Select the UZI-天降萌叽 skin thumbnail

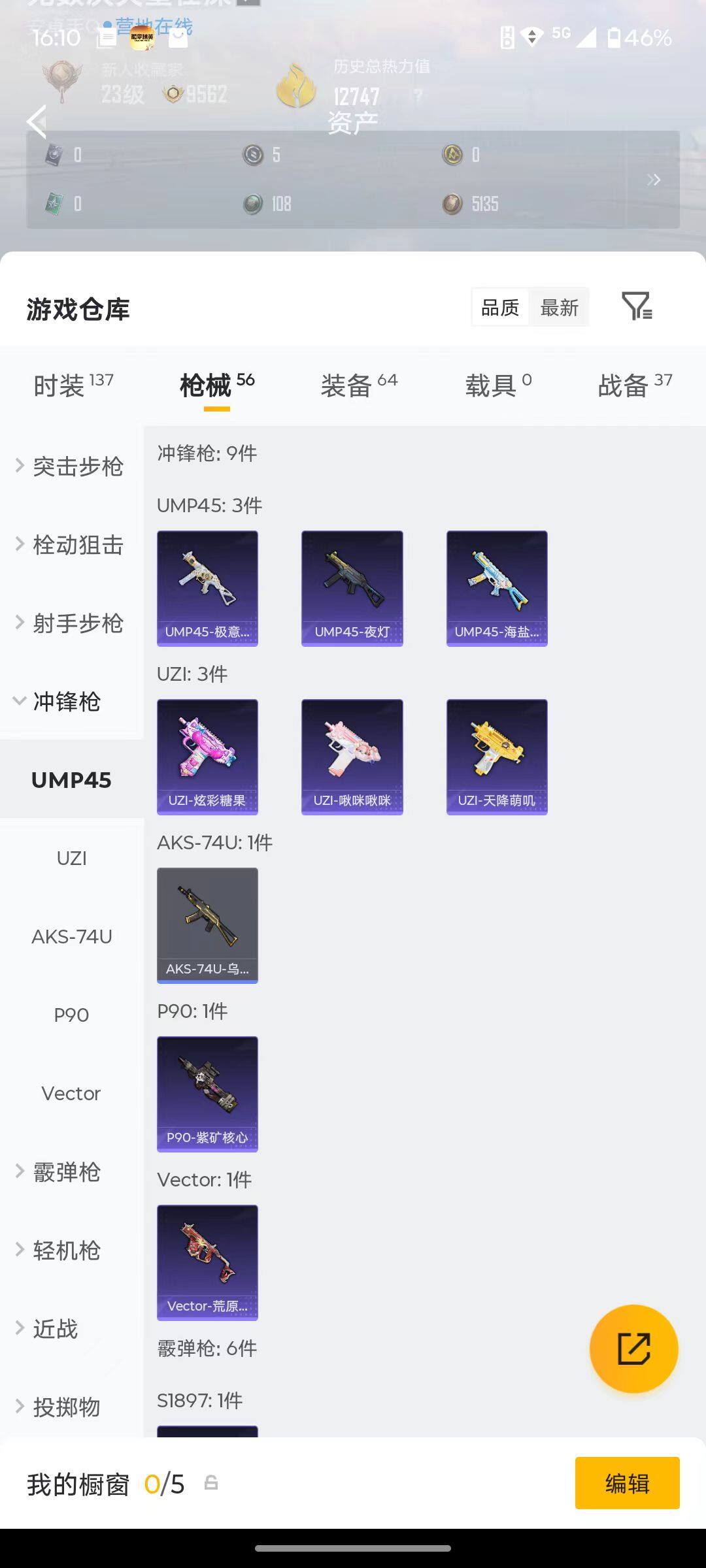click(496, 755)
